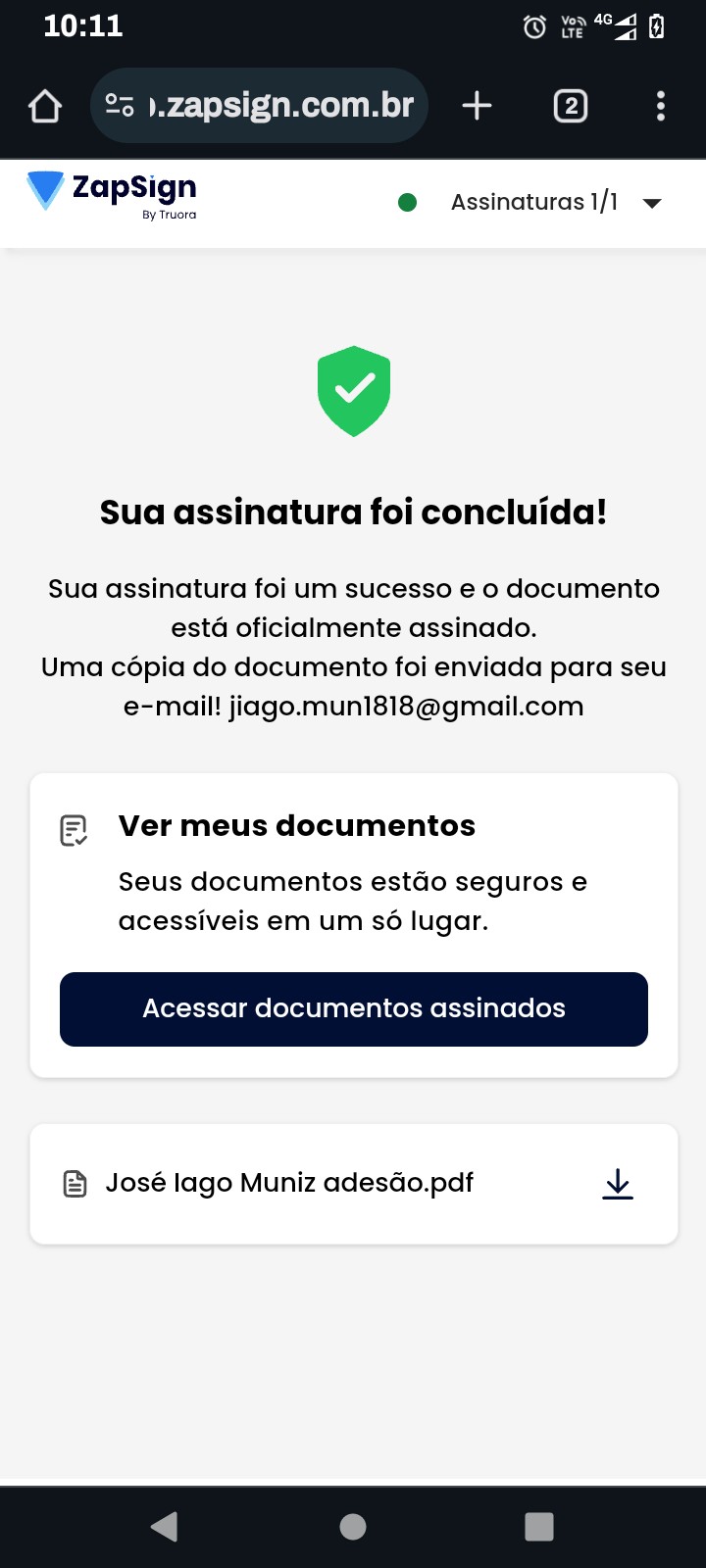Go to the browser home page
This screenshot has width=706, height=1568.
click(45, 106)
